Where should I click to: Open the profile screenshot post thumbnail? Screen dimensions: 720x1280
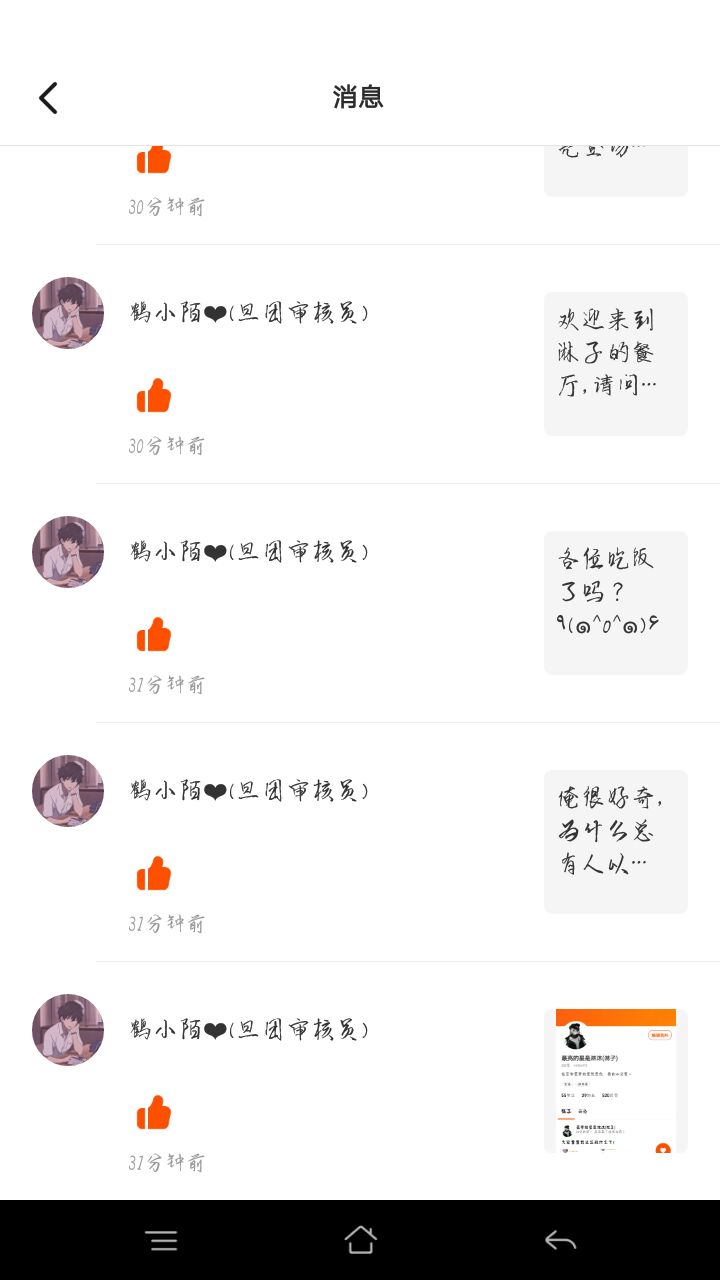615,1080
